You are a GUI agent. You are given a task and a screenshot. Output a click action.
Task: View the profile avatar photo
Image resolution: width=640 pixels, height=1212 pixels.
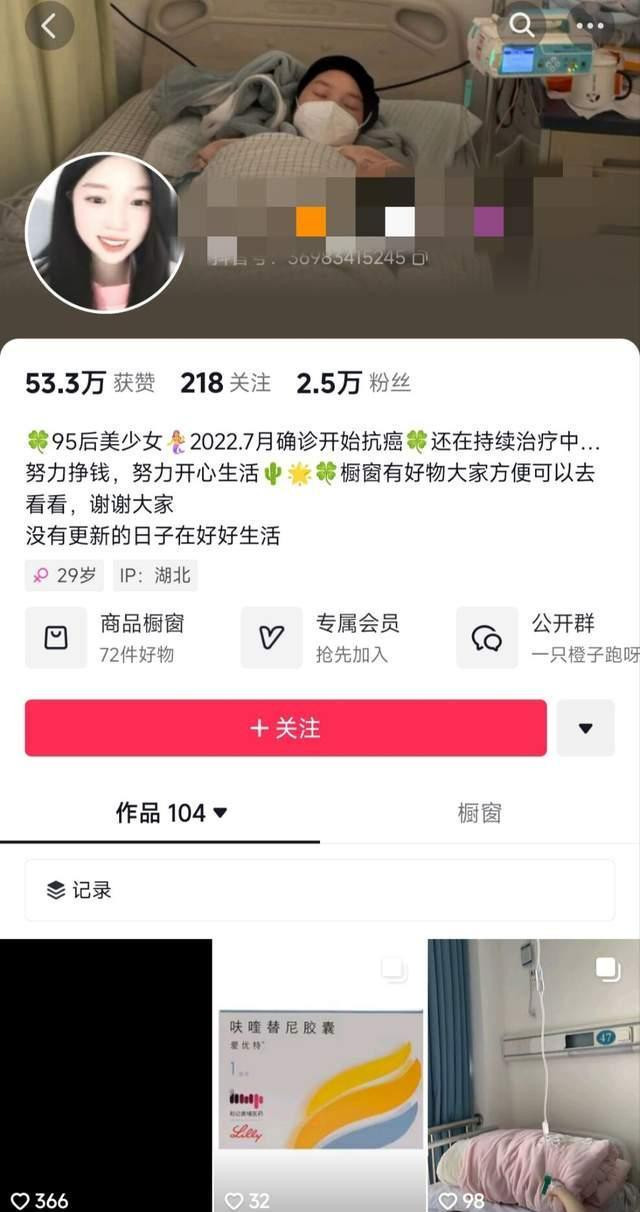pyautogui.click(x=103, y=232)
